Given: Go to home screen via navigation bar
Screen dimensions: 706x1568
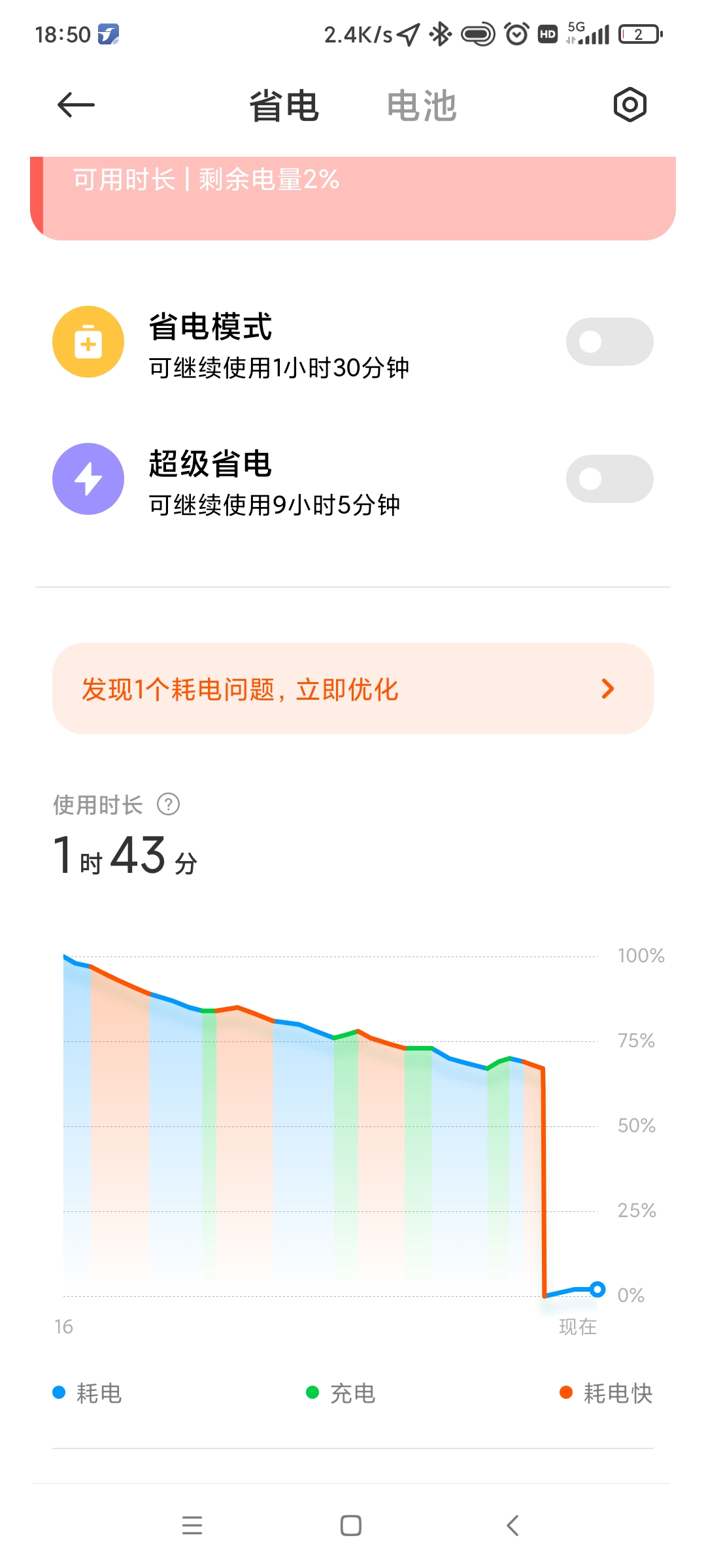Looking at the screenshot, I should pyautogui.click(x=351, y=1526).
